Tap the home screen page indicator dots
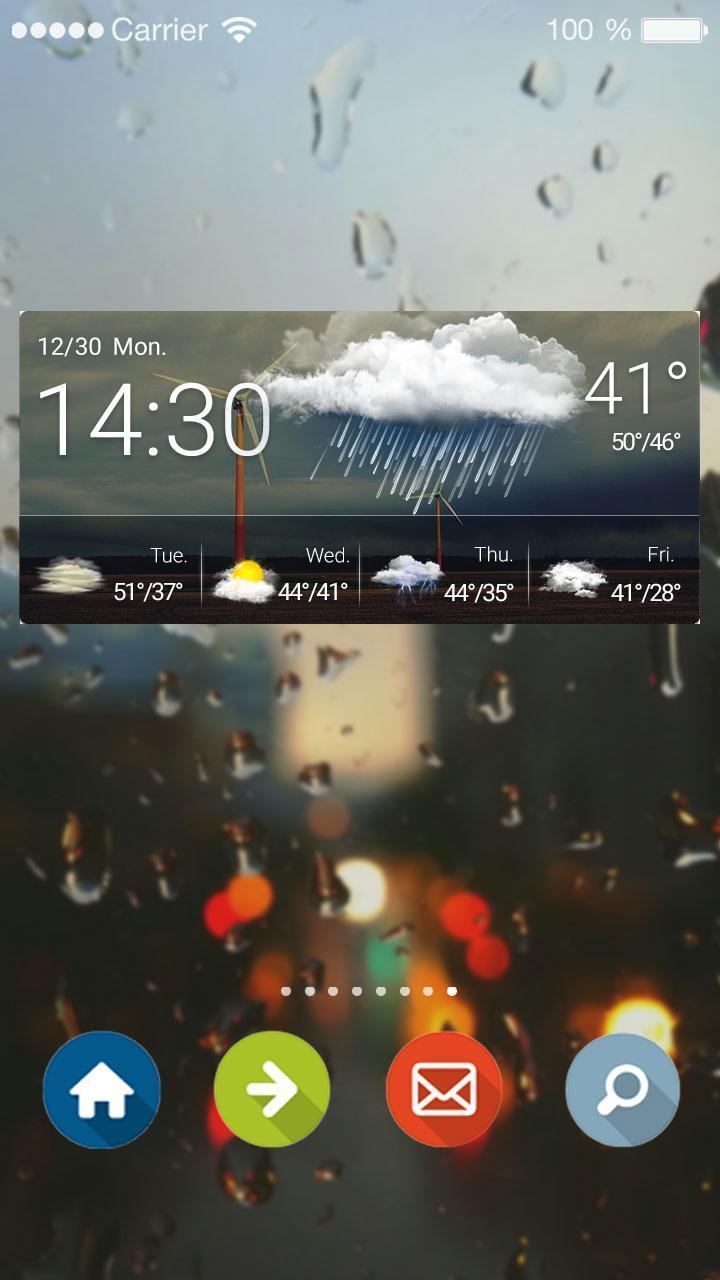Viewport: 720px width, 1280px height. pos(369,991)
